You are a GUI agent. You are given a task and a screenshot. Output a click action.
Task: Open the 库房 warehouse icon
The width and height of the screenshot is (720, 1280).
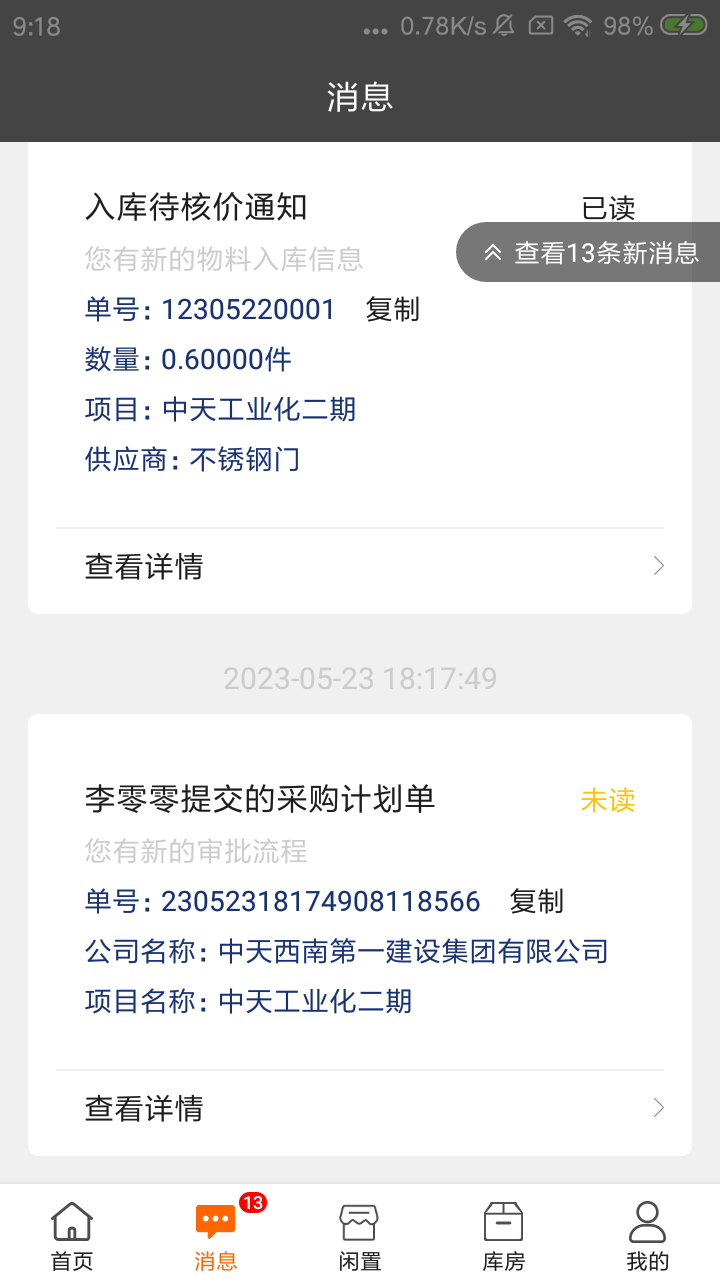coord(503,1220)
